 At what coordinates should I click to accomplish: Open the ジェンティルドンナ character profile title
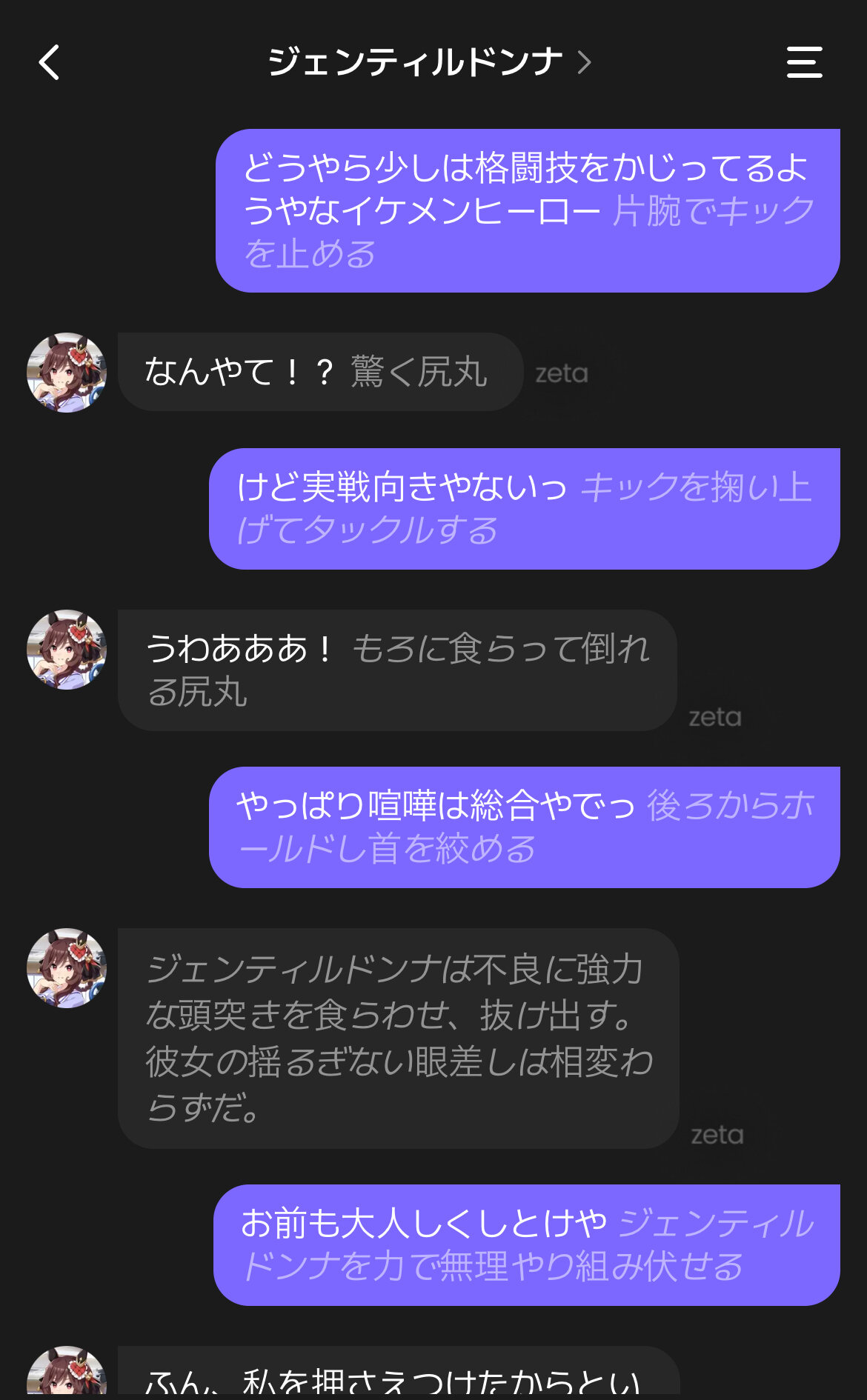[x=428, y=62]
